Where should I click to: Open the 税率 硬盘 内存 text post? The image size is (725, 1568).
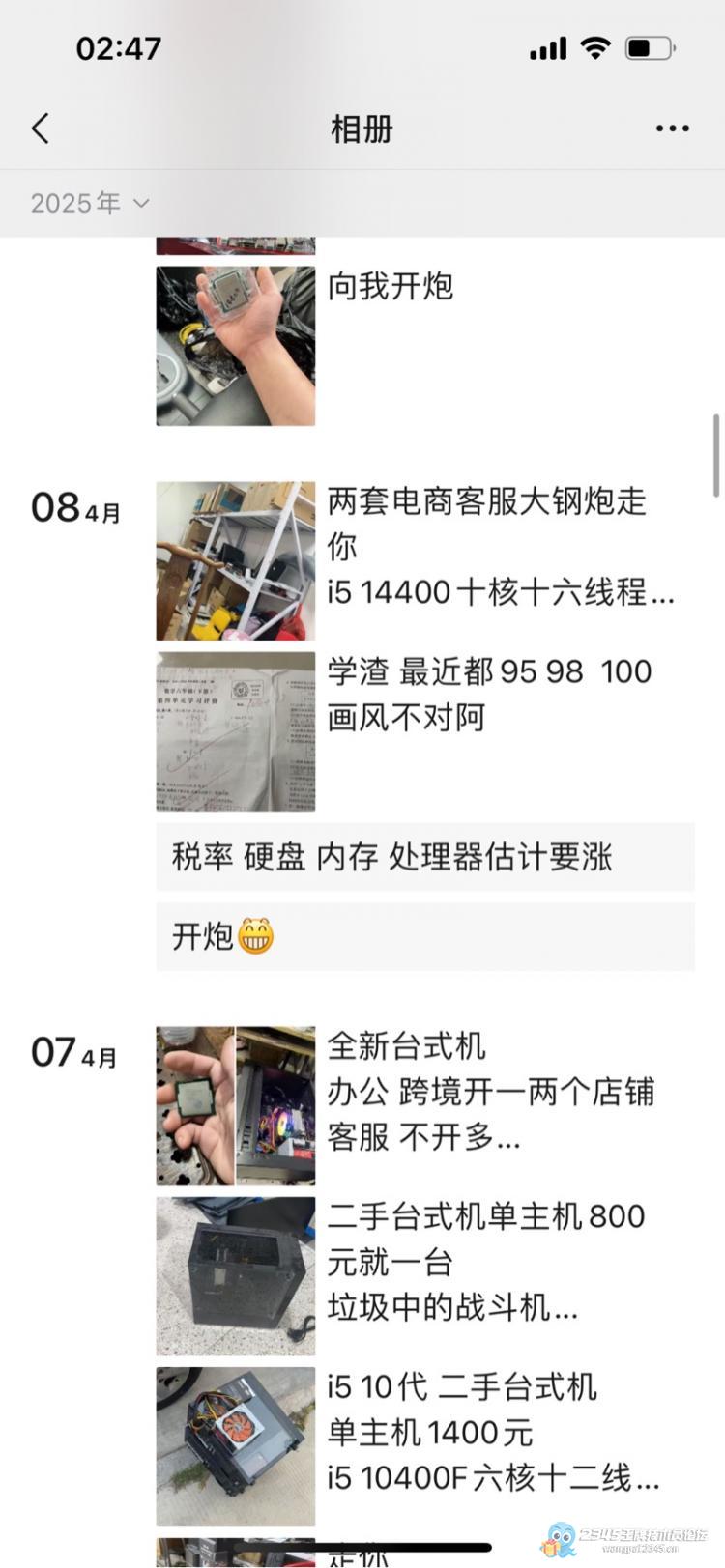click(425, 857)
